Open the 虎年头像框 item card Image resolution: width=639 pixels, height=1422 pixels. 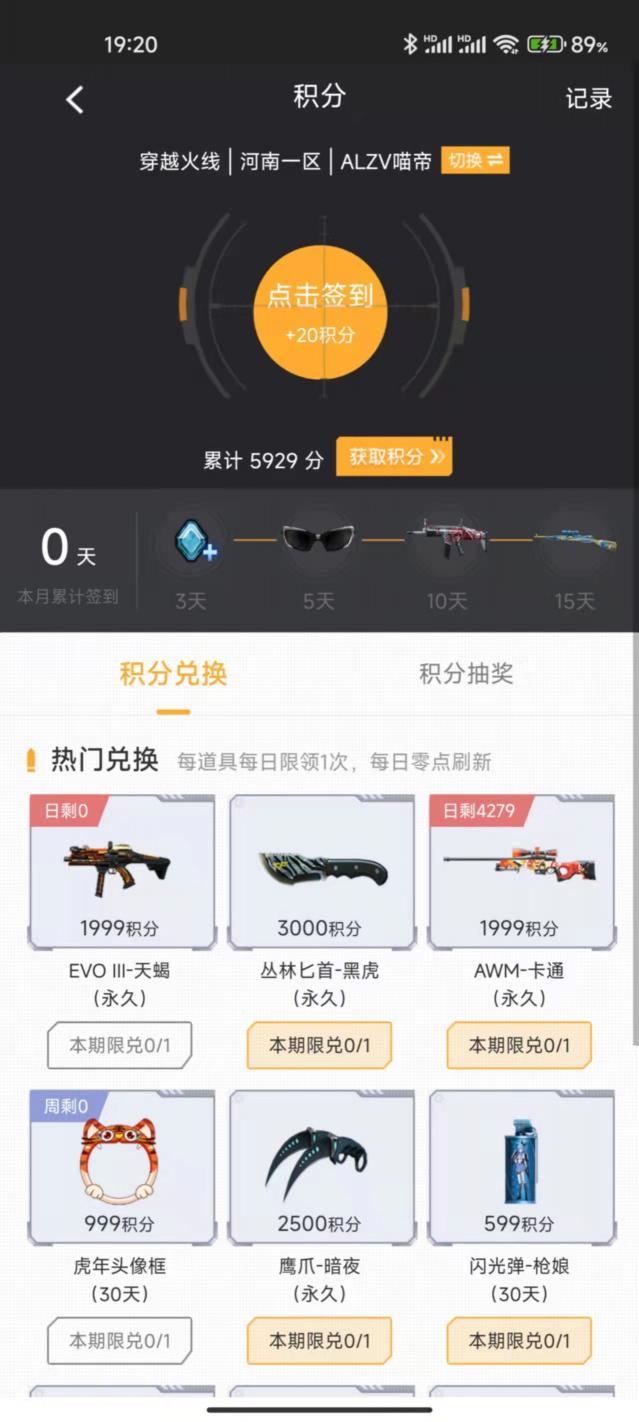pos(121,1167)
